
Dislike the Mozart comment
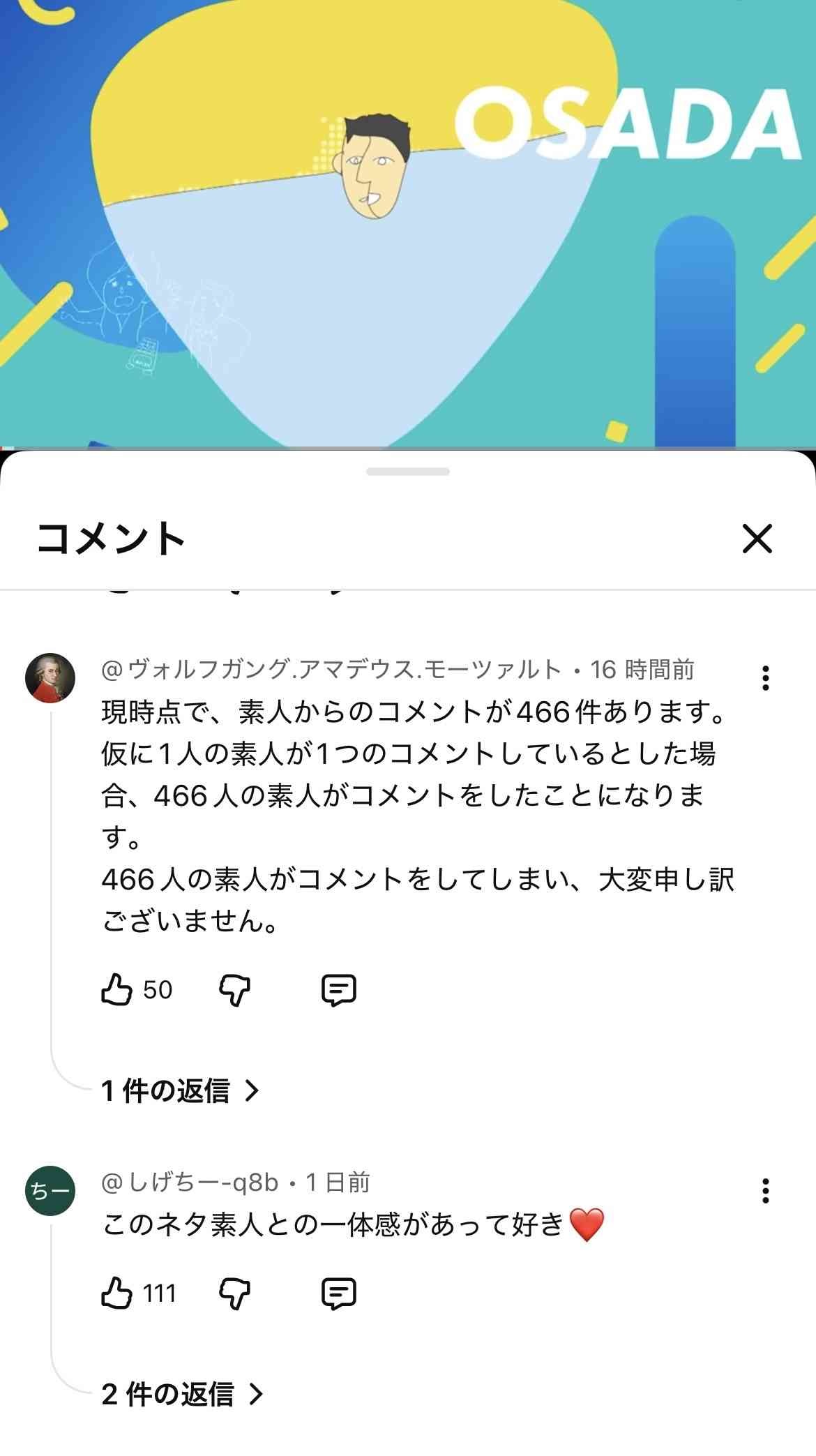pos(236,989)
